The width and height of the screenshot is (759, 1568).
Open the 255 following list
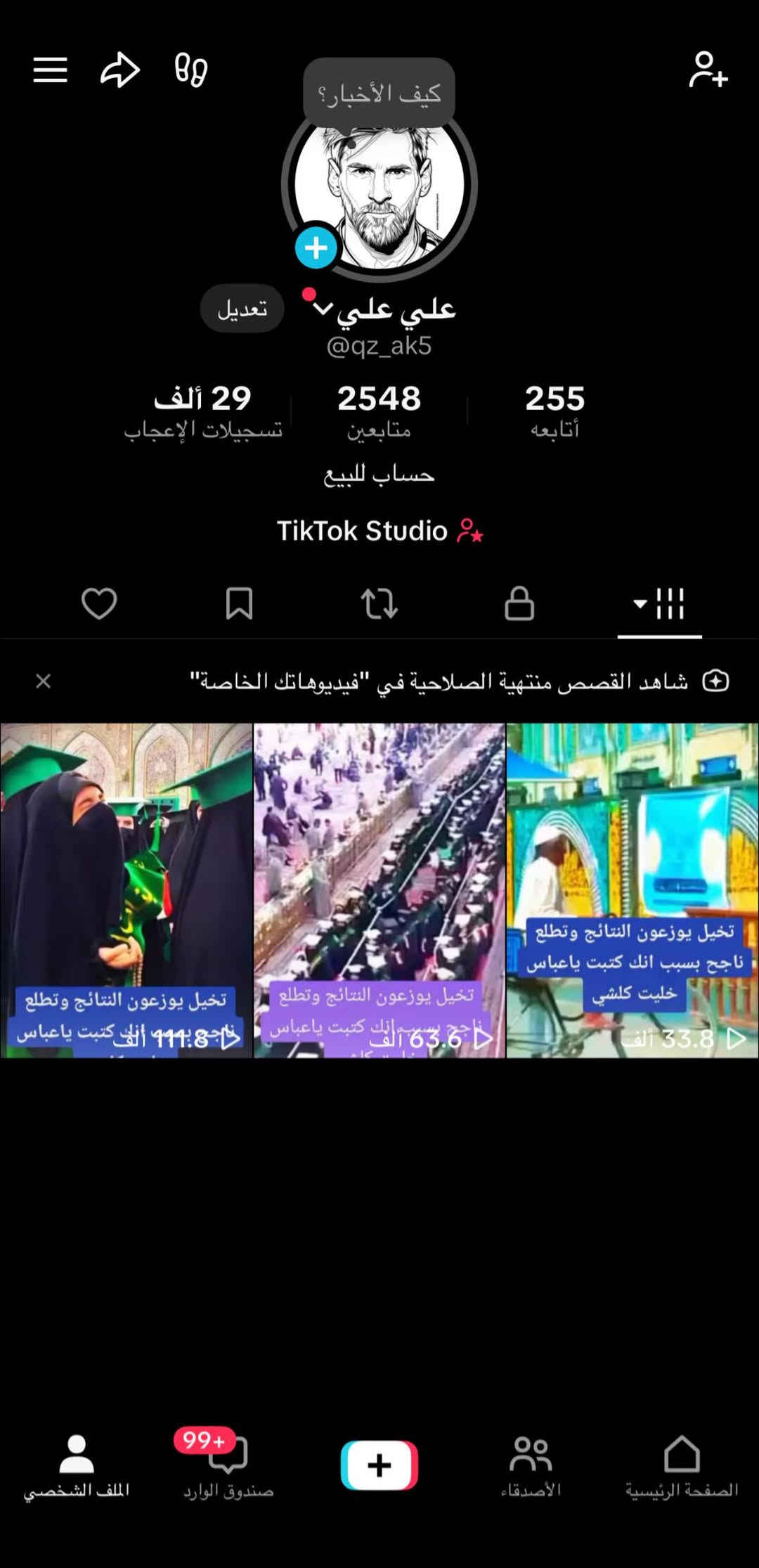[x=554, y=409]
